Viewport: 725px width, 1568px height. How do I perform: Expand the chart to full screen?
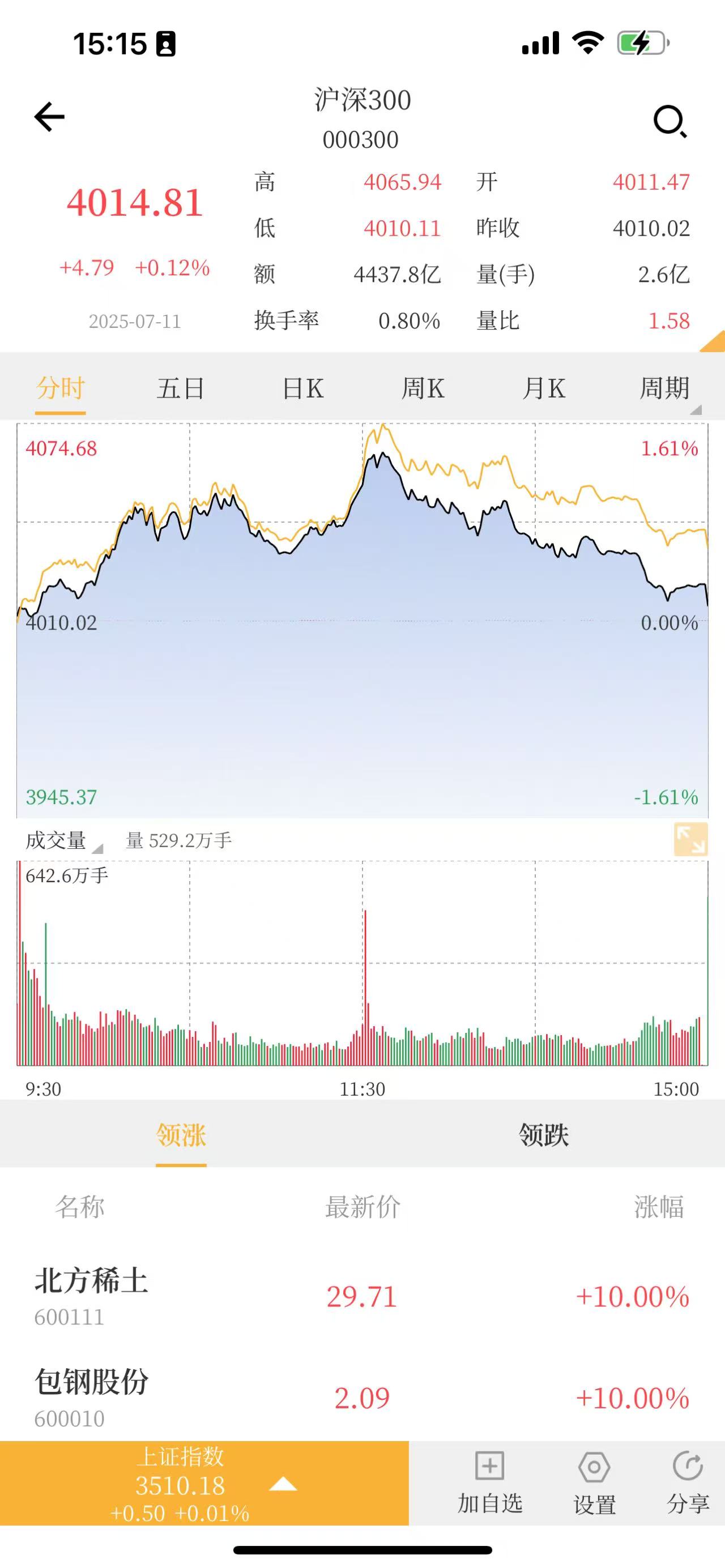(691, 839)
